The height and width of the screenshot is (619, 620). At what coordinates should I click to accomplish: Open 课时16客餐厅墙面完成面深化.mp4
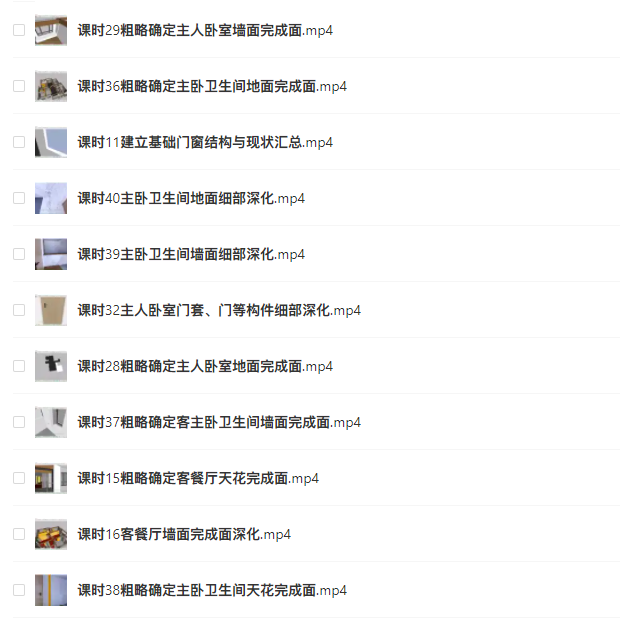(184, 534)
